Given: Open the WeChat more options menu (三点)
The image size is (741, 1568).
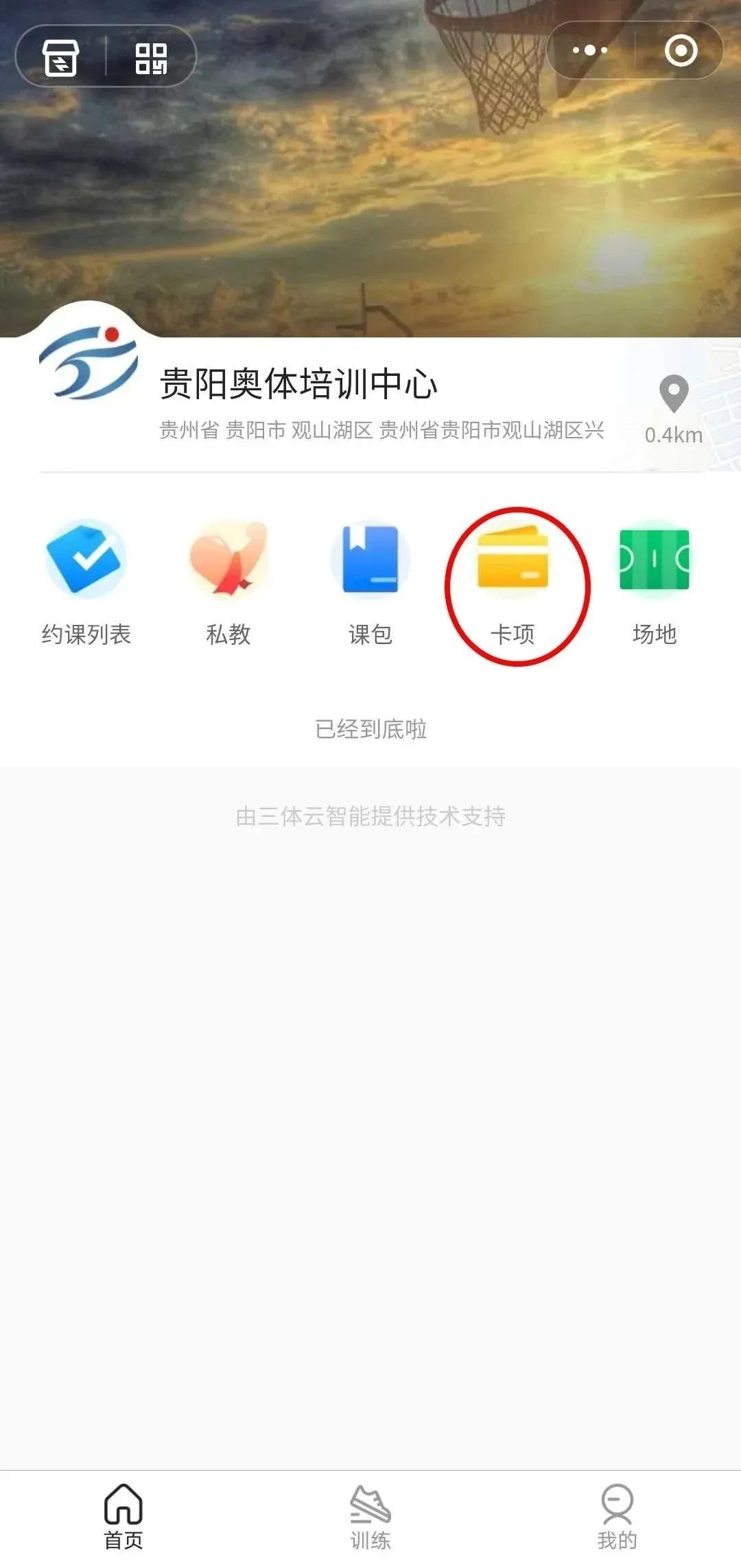Looking at the screenshot, I should point(589,49).
